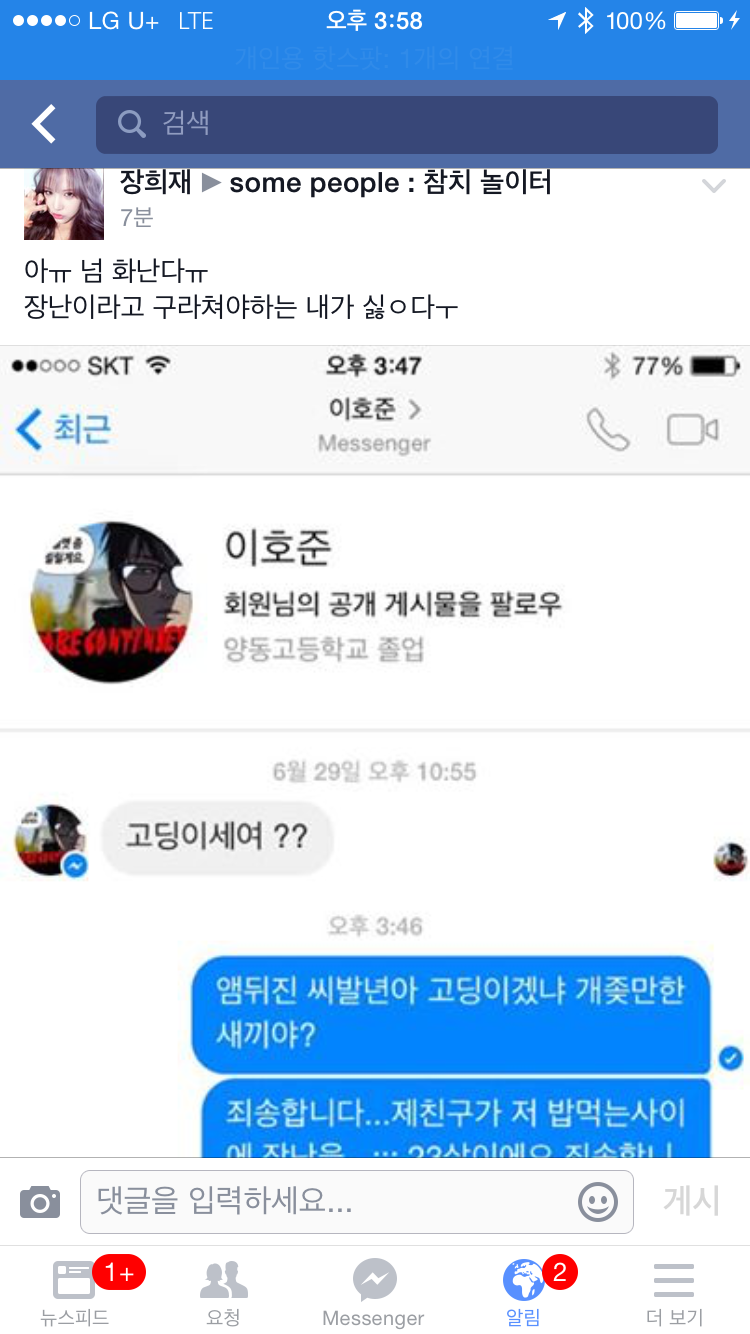Expand the post options chevron
Viewport: 750px width, 1334px height.
coord(713,186)
